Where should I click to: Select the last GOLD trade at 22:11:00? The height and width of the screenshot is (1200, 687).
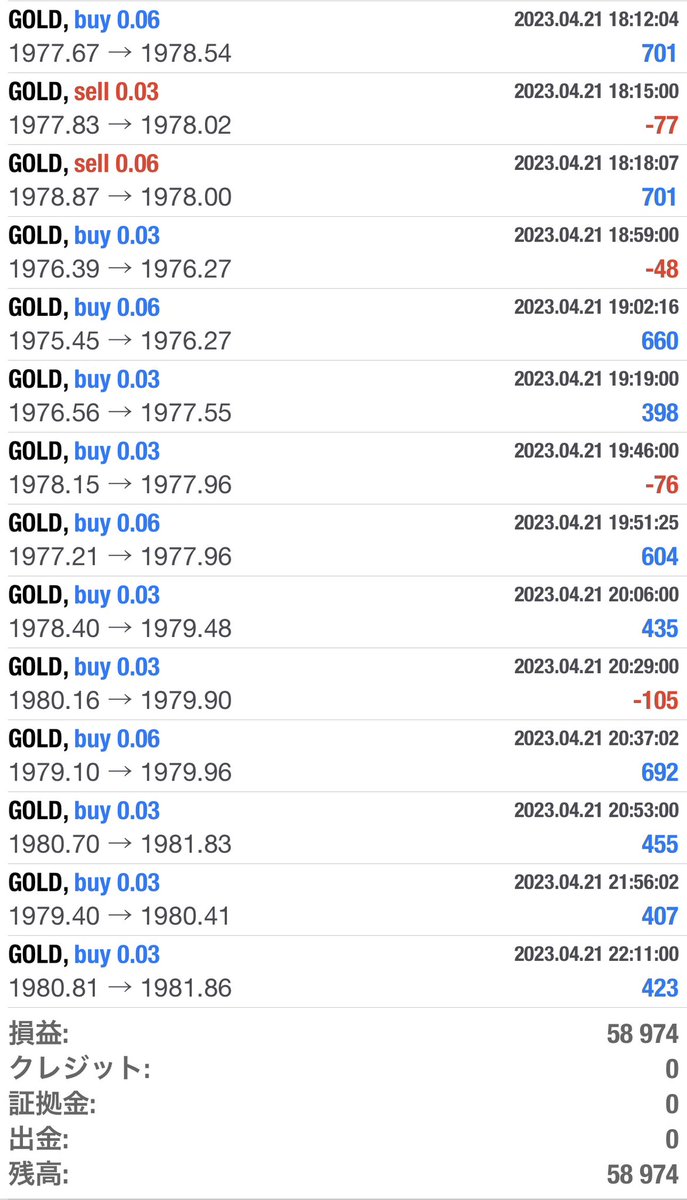click(343, 972)
